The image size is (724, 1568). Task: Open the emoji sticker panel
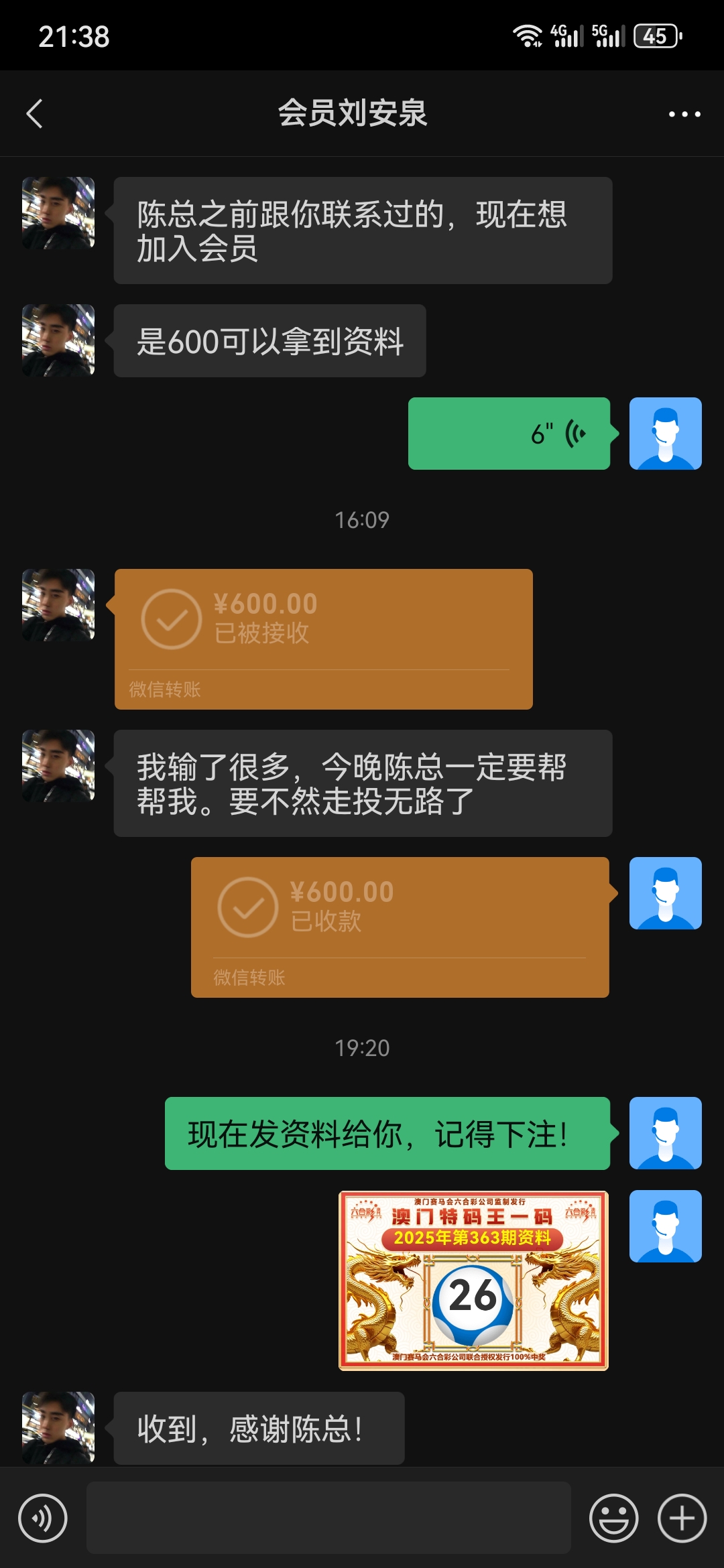click(613, 1518)
